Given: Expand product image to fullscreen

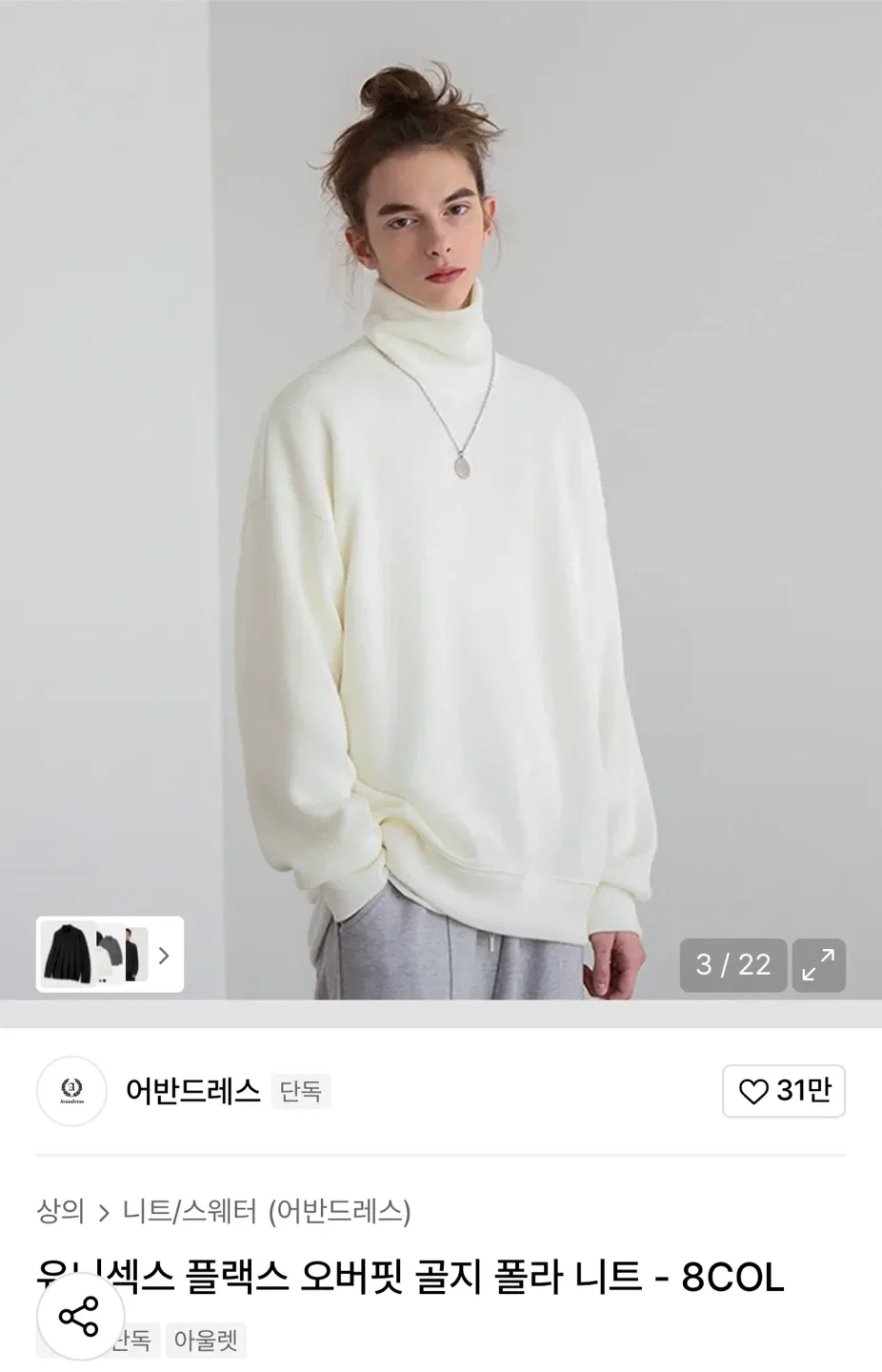Looking at the screenshot, I should pyautogui.click(x=818, y=964).
